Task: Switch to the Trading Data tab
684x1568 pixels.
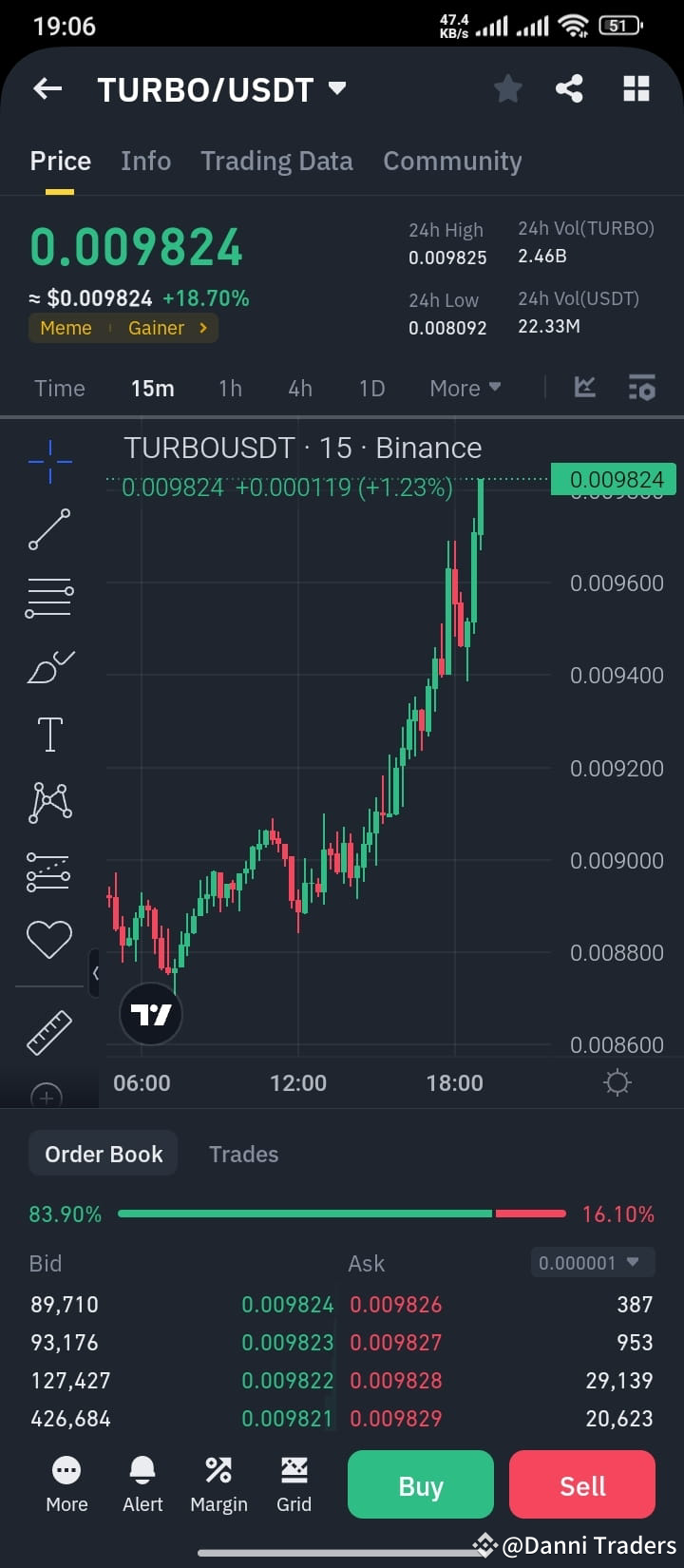Action: [276, 161]
